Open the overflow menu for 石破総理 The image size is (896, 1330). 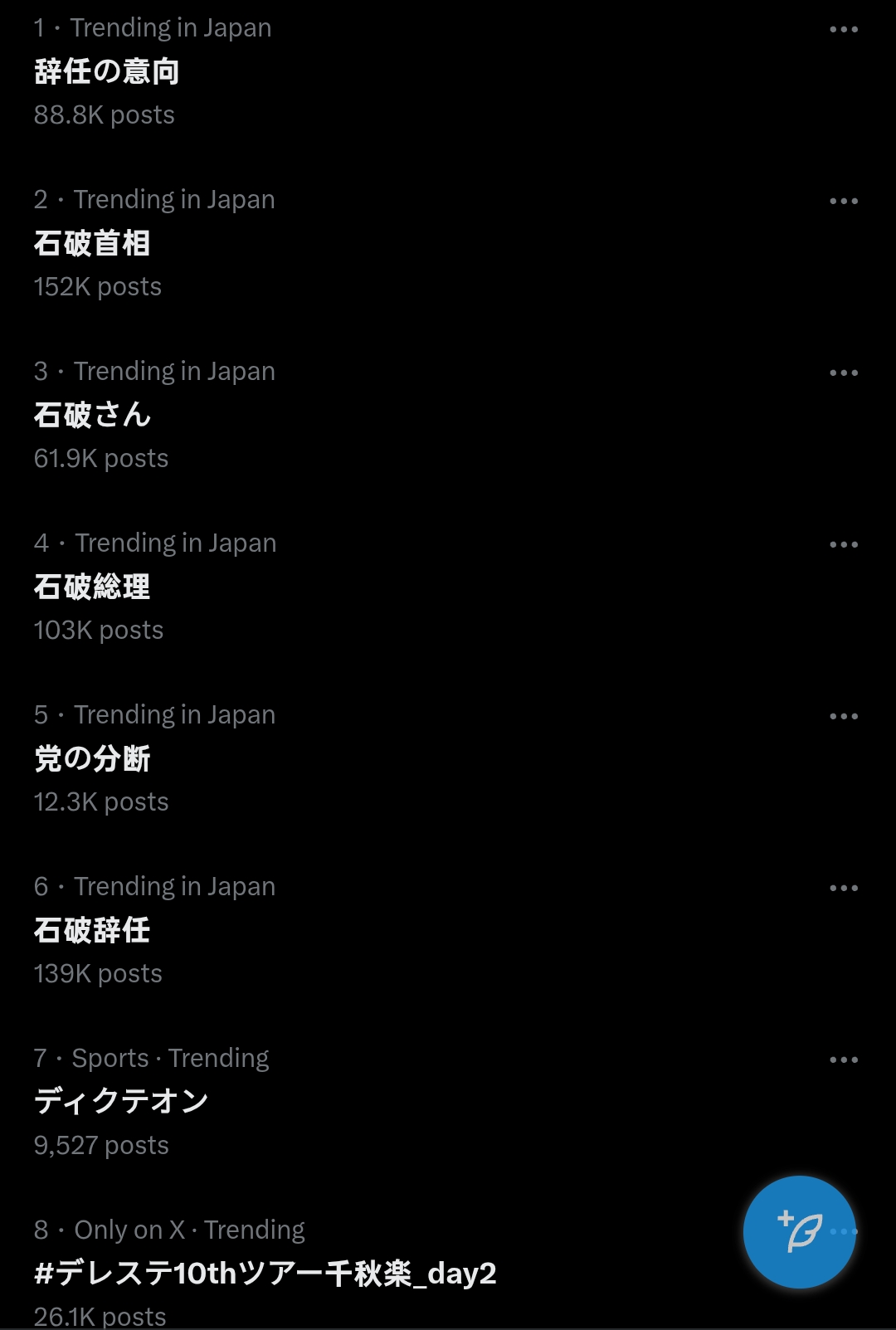coord(844,545)
